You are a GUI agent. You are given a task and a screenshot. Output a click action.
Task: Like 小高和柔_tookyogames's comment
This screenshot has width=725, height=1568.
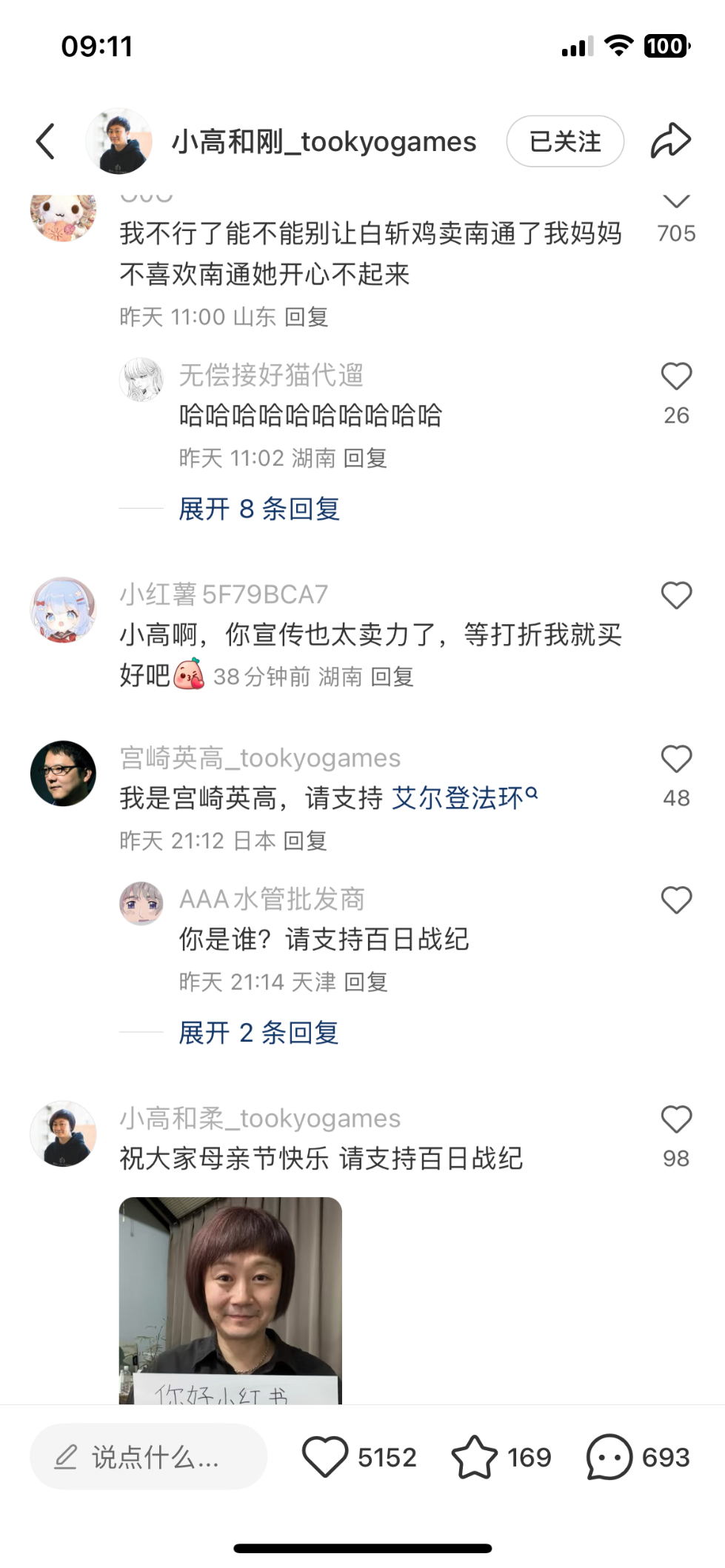[676, 1119]
